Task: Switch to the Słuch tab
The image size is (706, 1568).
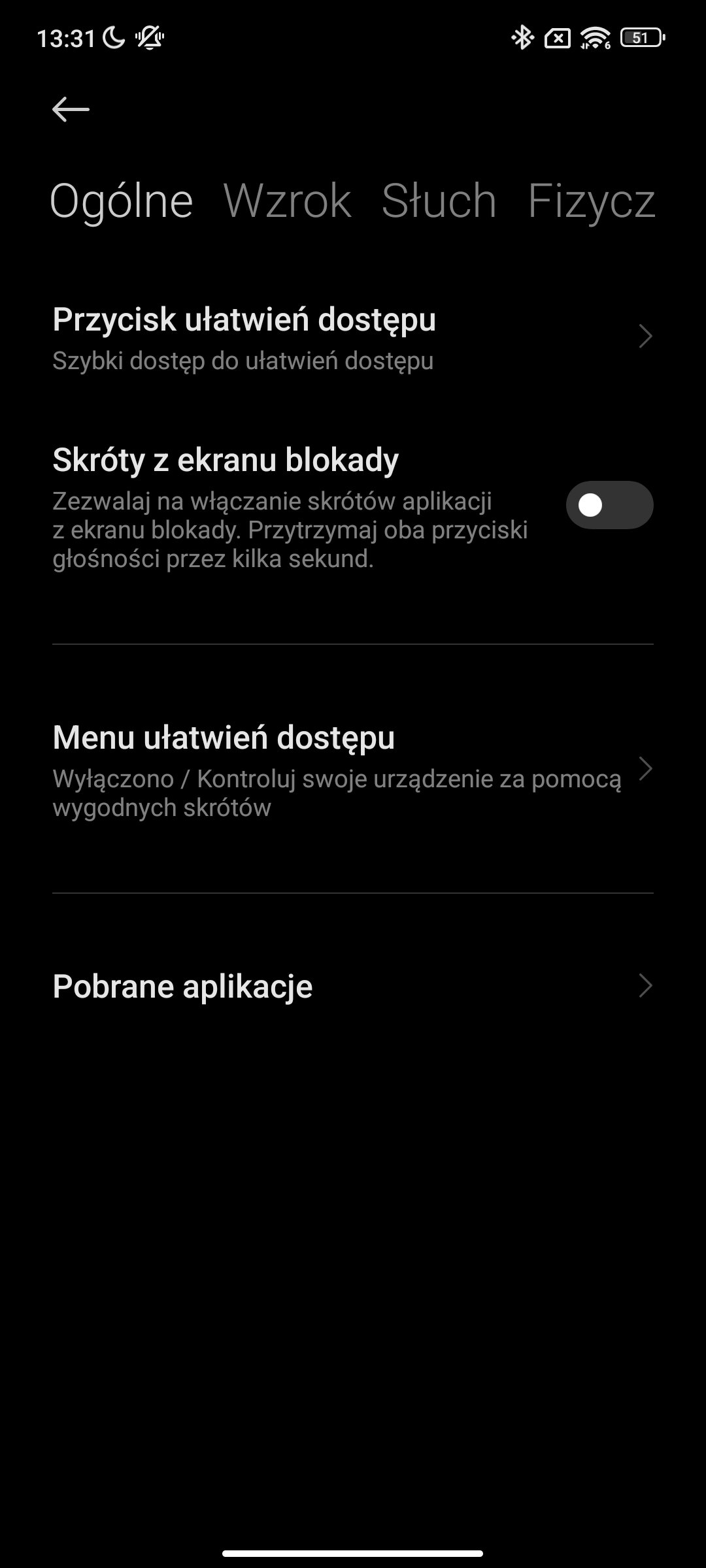Action: pos(439,201)
